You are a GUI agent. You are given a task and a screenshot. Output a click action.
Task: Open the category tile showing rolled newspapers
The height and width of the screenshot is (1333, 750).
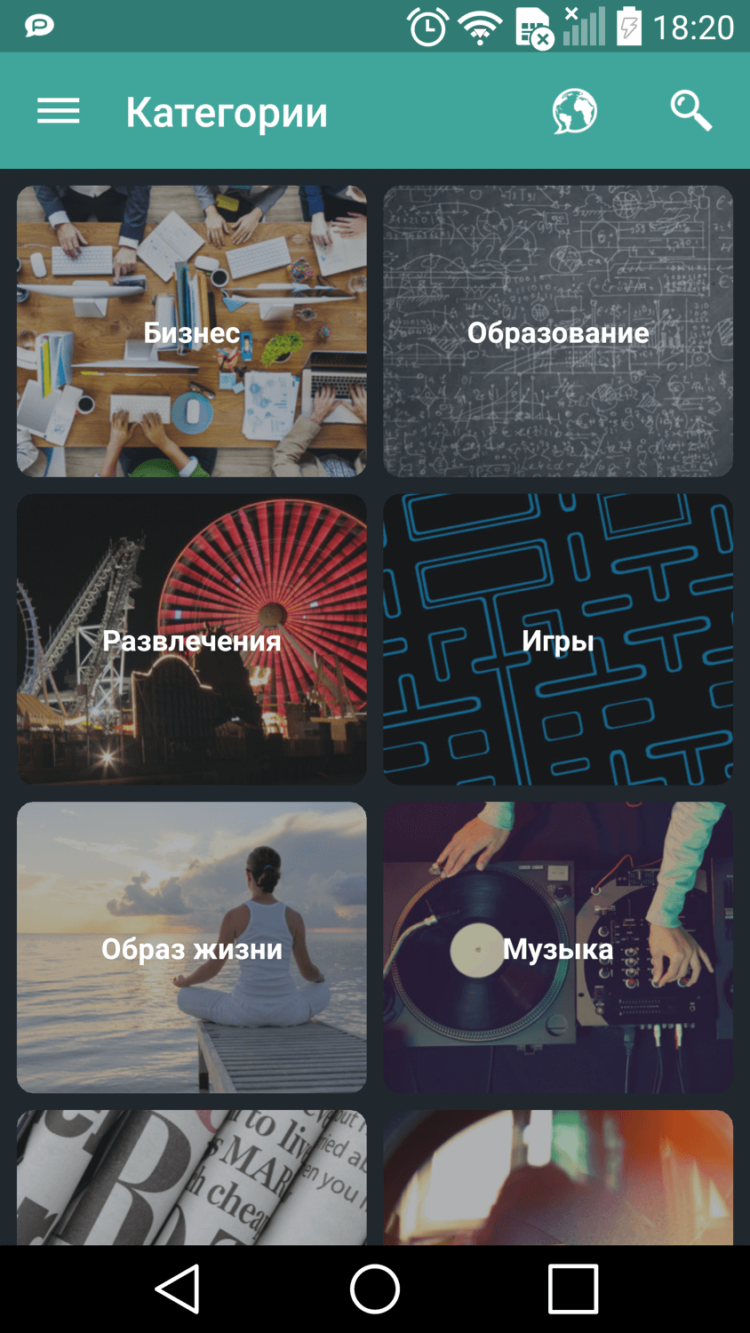point(190,1180)
